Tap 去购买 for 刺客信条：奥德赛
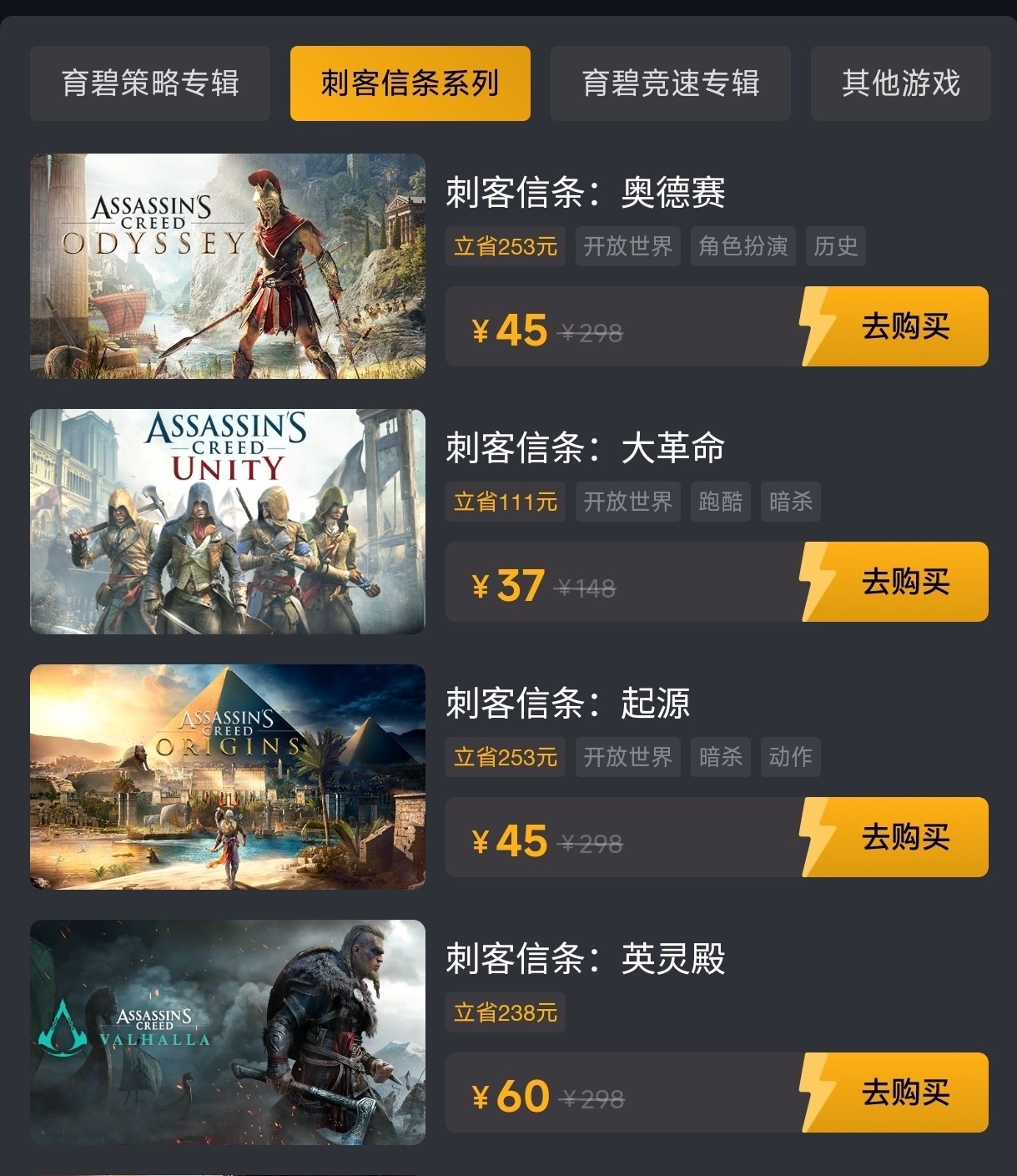Image resolution: width=1017 pixels, height=1176 pixels. point(902,326)
